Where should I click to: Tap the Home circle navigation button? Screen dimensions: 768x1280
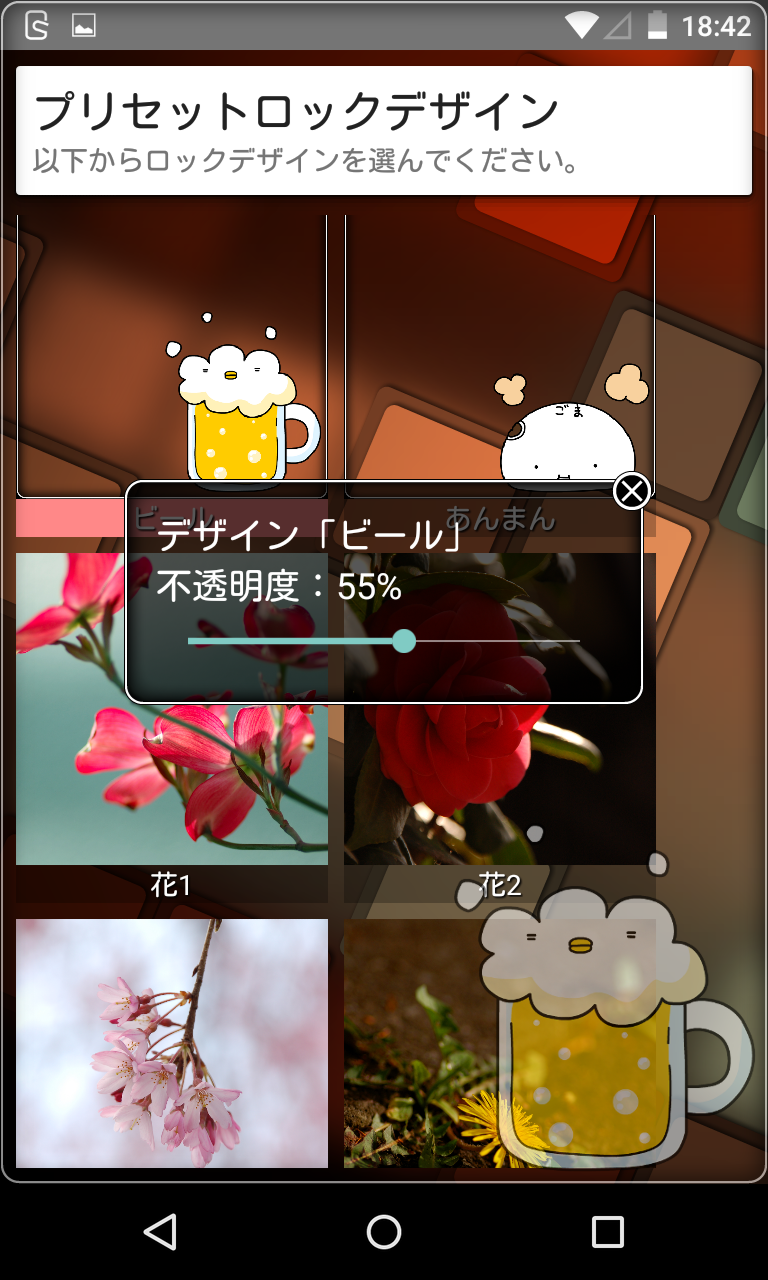point(383,1231)
